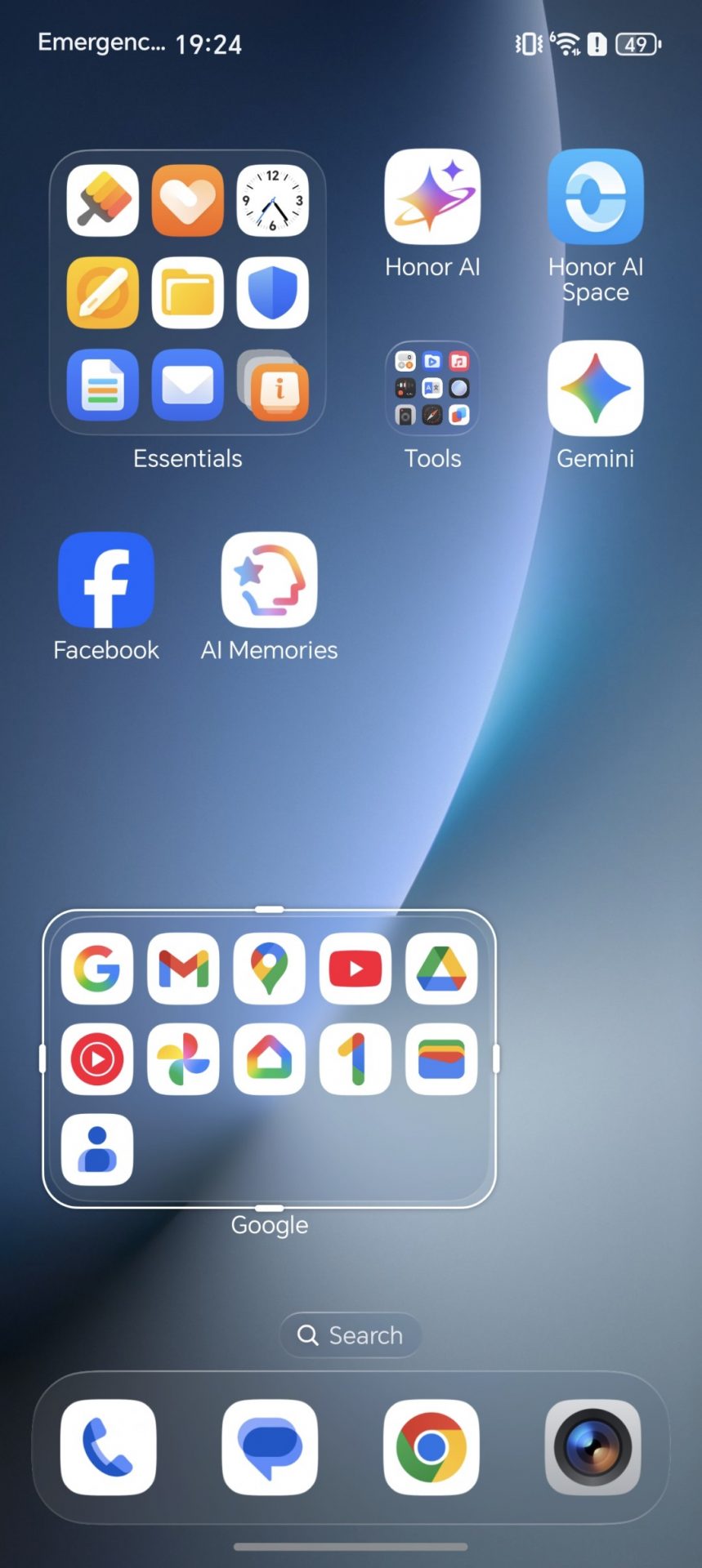Launch Google Maps
The height and width of the screenshot is (1568, 702).
[269, 969]
